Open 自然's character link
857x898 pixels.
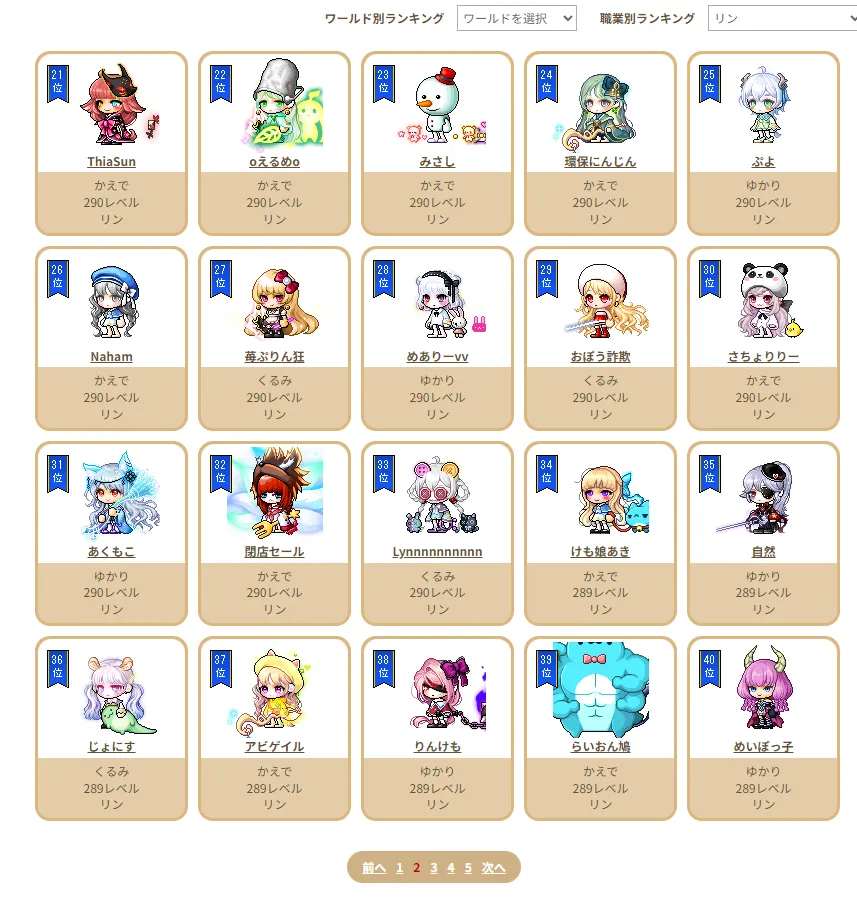pos(763,551)
